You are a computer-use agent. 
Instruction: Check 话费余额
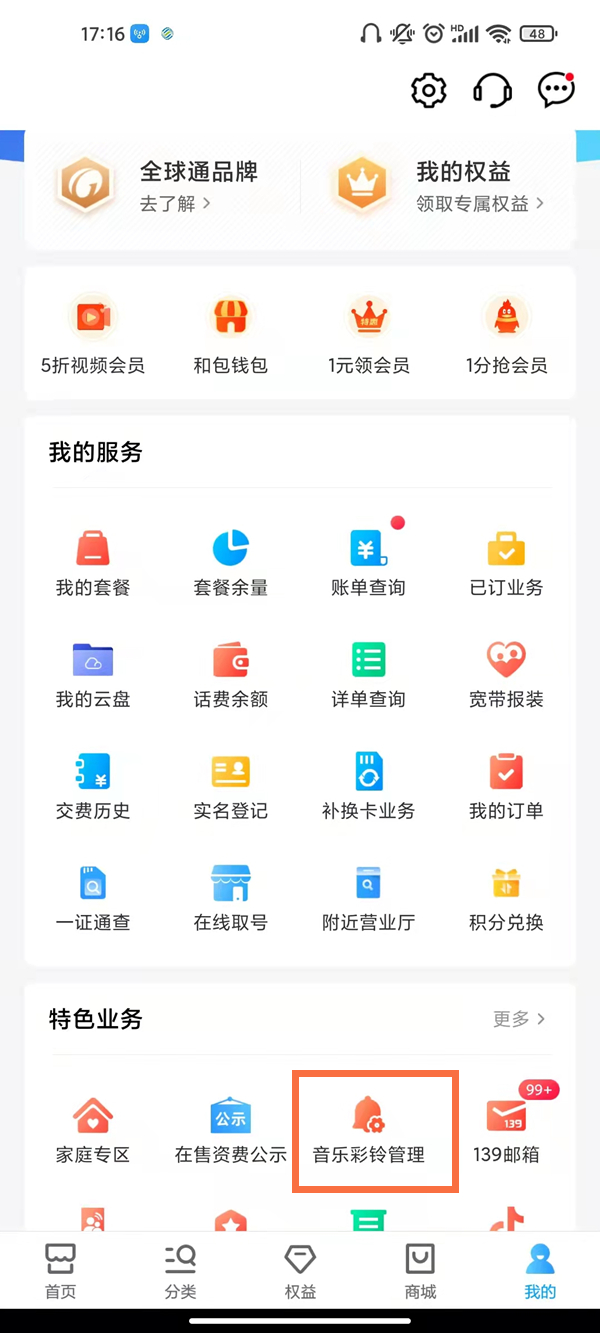[231, 674]
